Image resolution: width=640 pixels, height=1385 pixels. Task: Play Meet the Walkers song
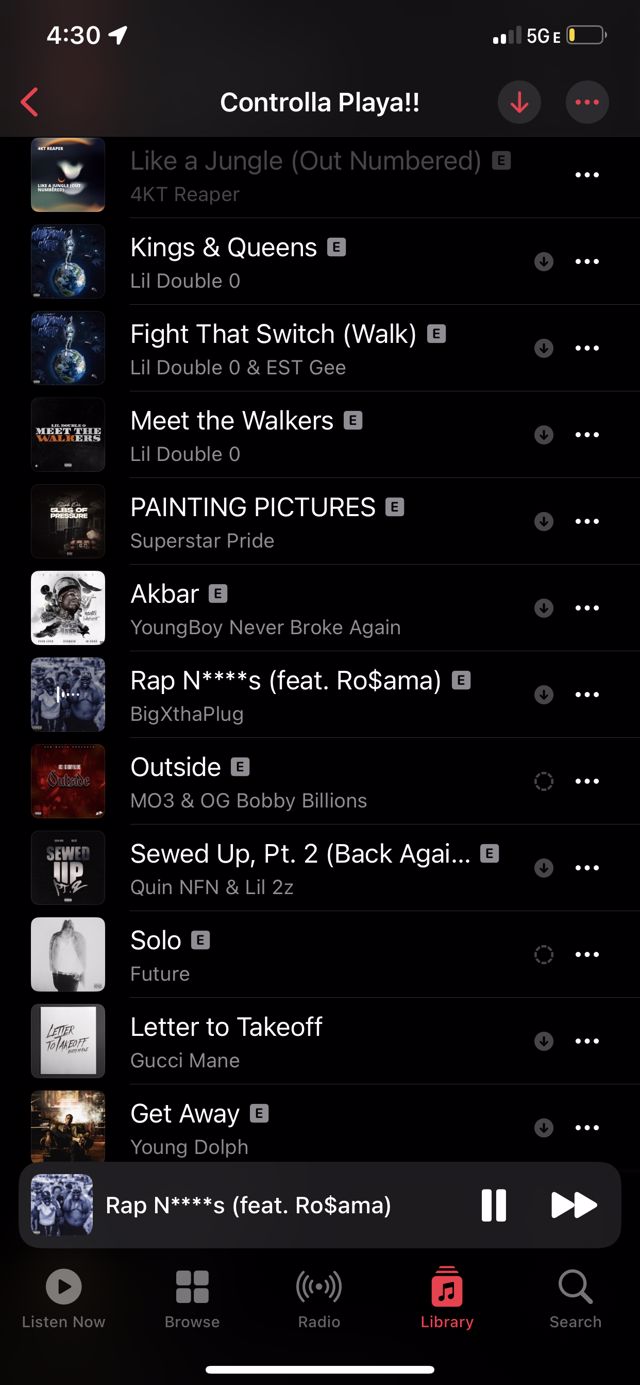pos(232,435)
